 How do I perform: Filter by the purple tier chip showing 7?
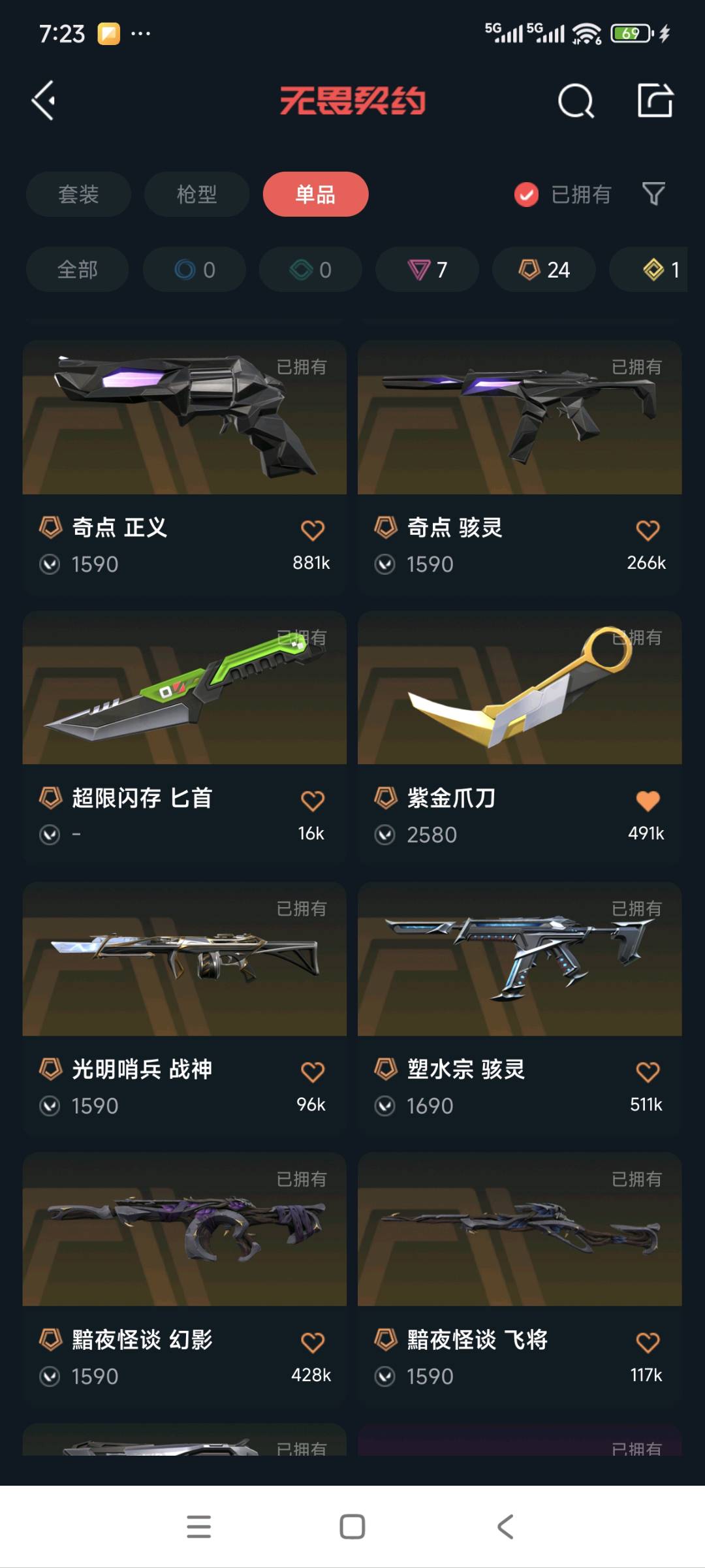click(427, 269)
